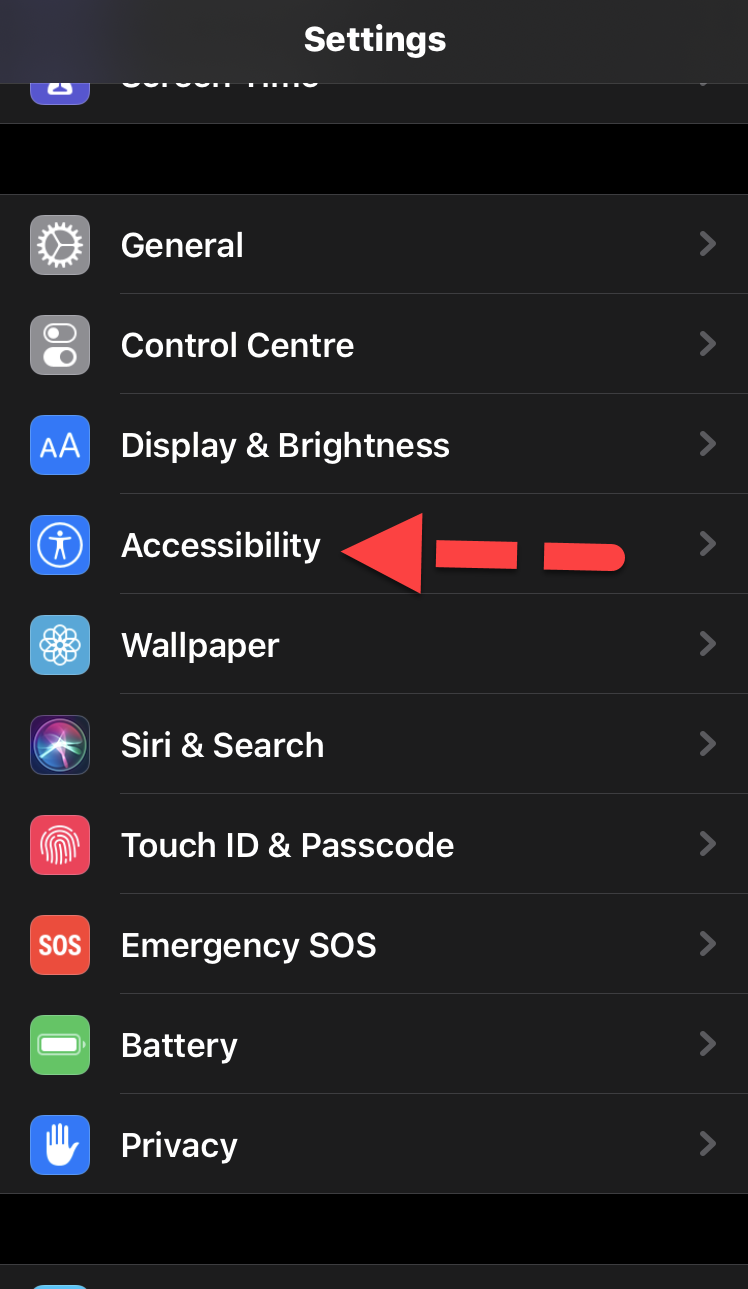Tap Siri & Search

[x=222, y=745]
